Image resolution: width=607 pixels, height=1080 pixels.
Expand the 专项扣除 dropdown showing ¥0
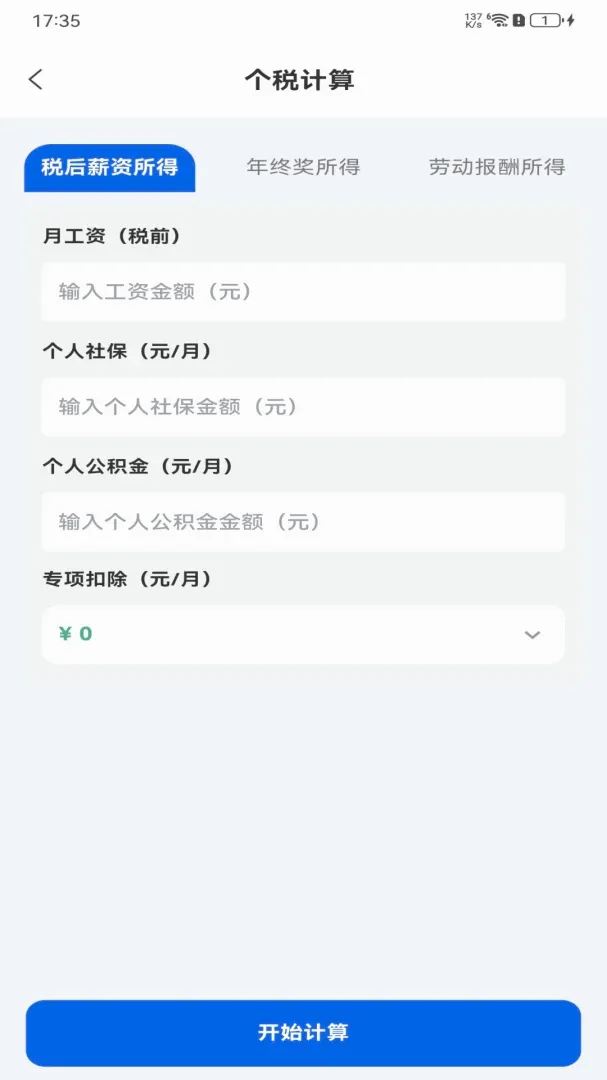click(303, 634)
